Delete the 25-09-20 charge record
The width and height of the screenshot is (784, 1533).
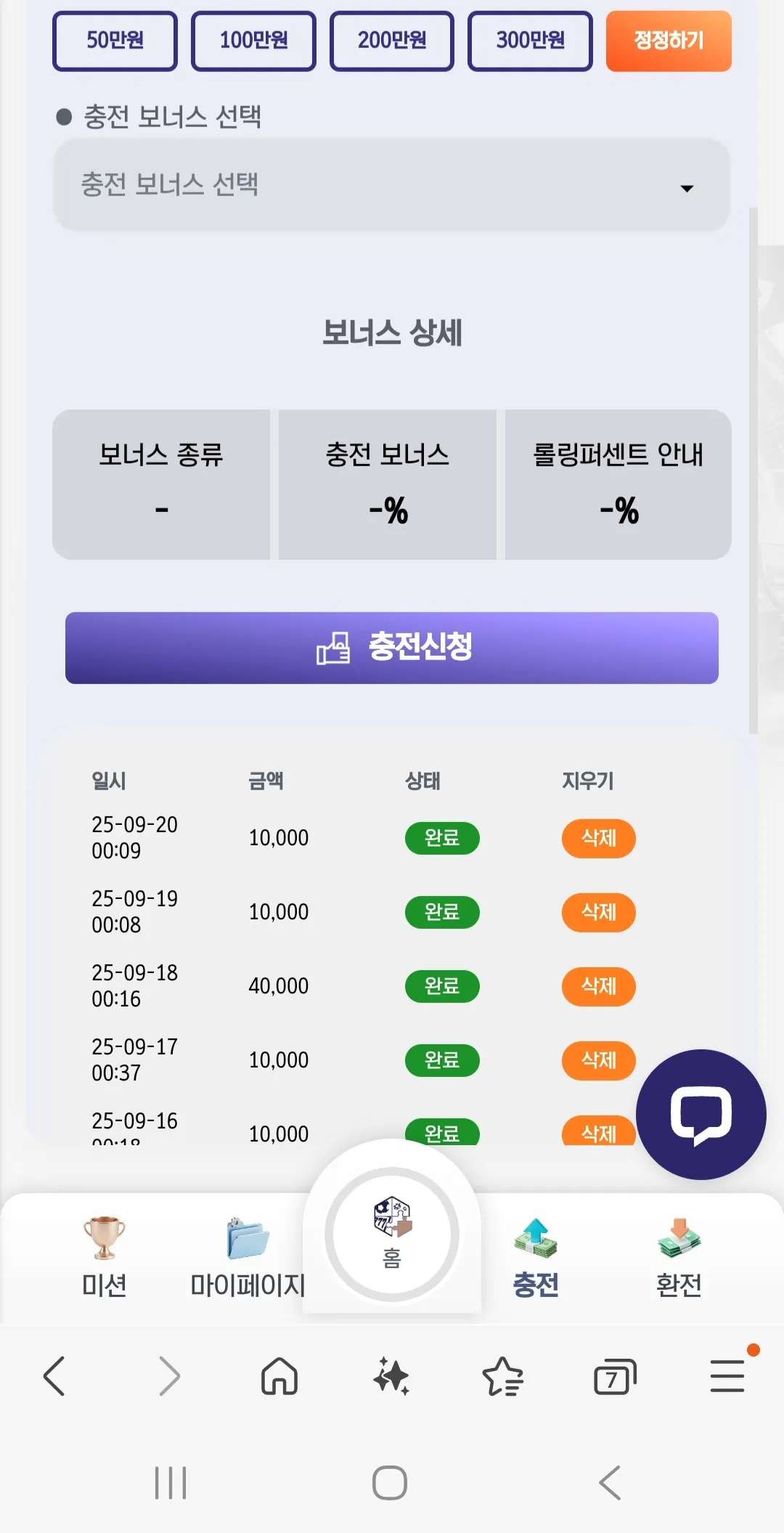point(599,838)
